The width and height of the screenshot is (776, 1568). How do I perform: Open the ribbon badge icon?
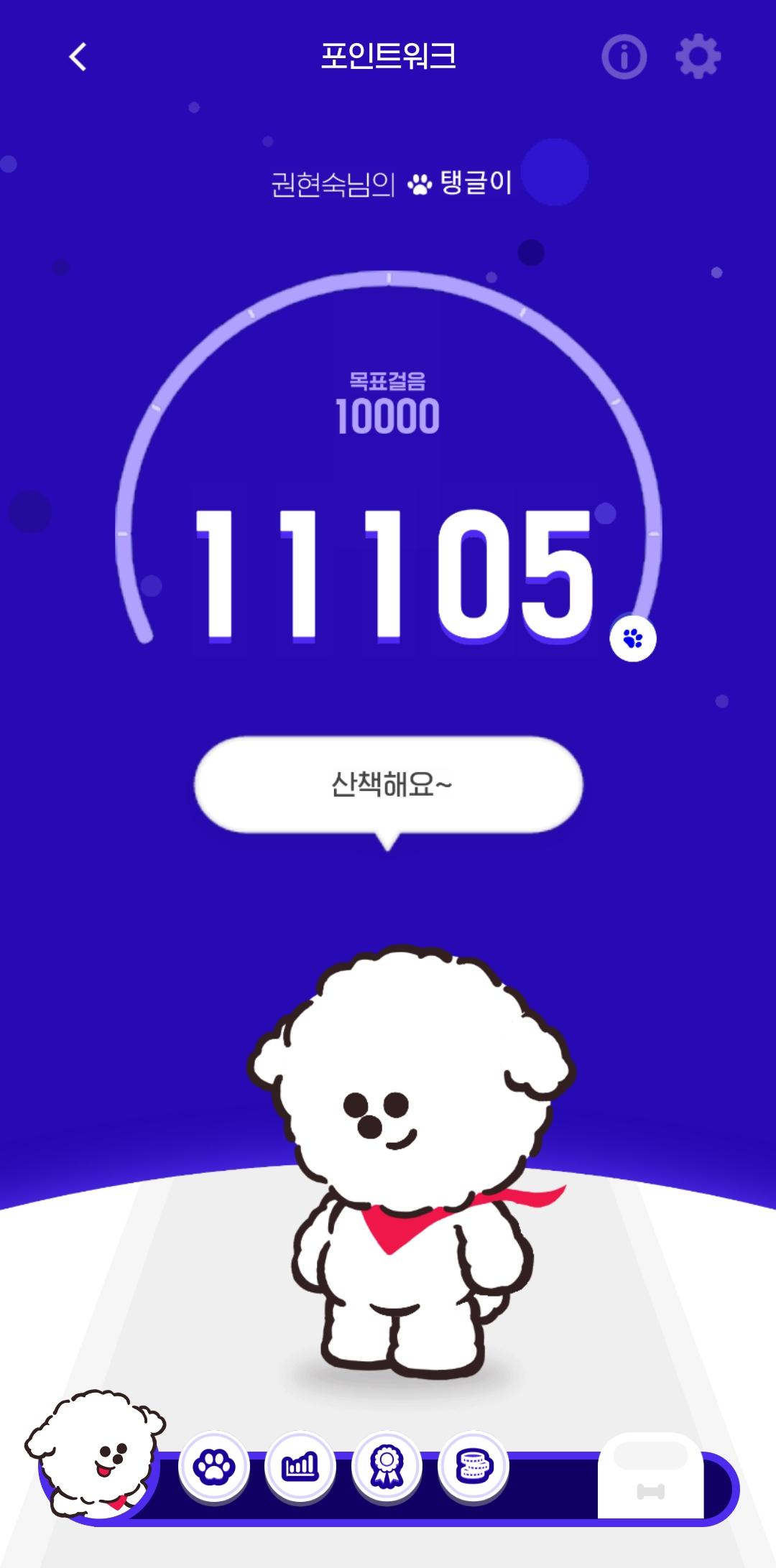click(x=387, y=1466)
